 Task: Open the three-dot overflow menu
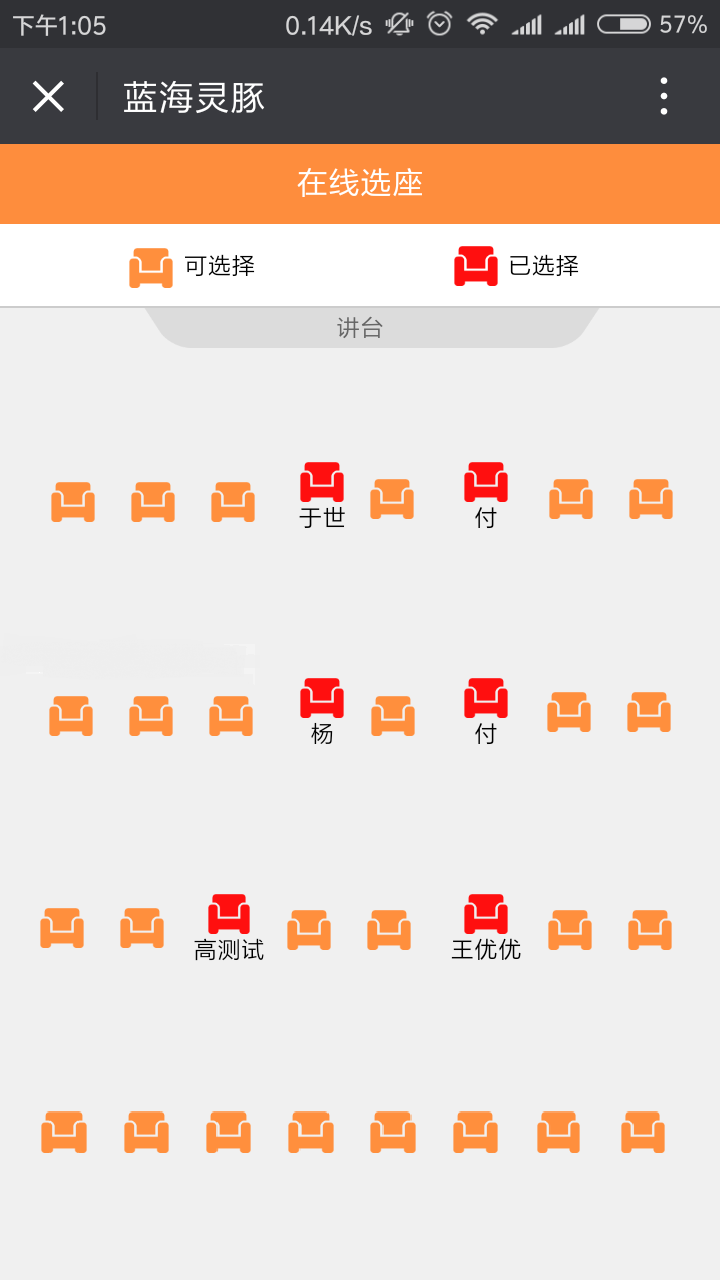pos(663,97)
